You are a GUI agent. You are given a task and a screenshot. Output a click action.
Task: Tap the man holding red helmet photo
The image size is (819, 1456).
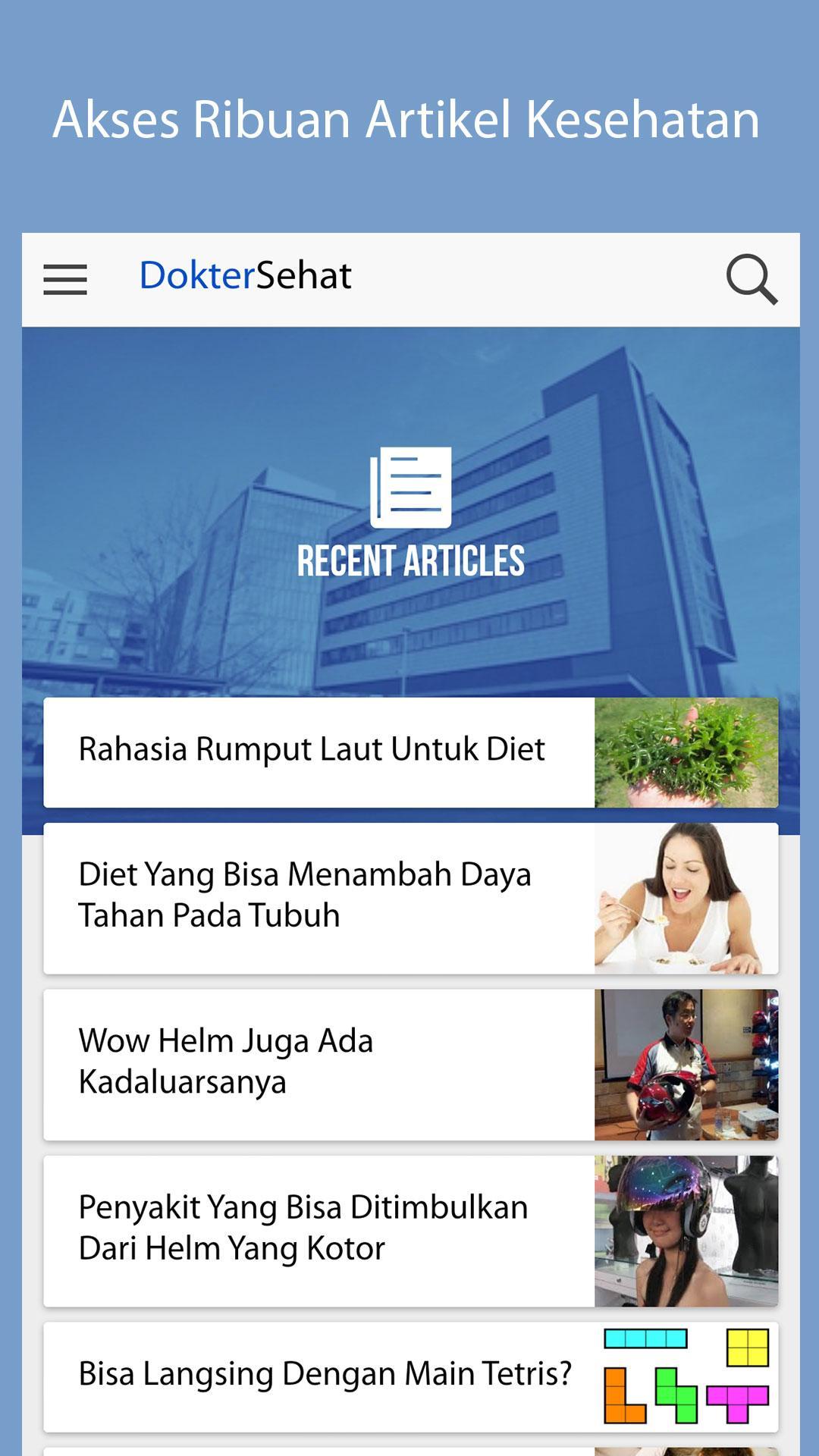pyautogui.click(x=686, y=1062)
